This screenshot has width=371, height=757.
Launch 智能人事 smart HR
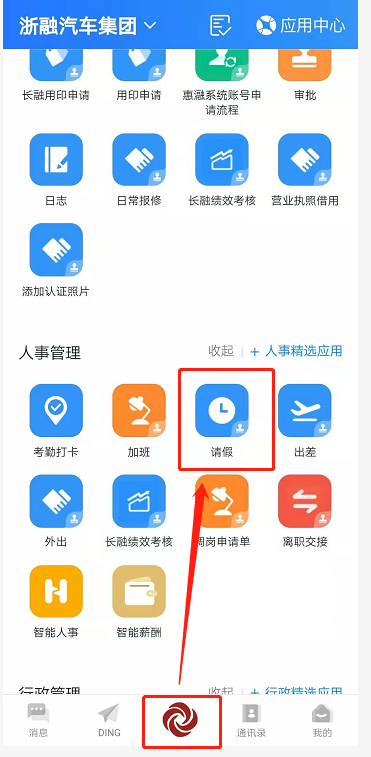[x=56, y=601]
